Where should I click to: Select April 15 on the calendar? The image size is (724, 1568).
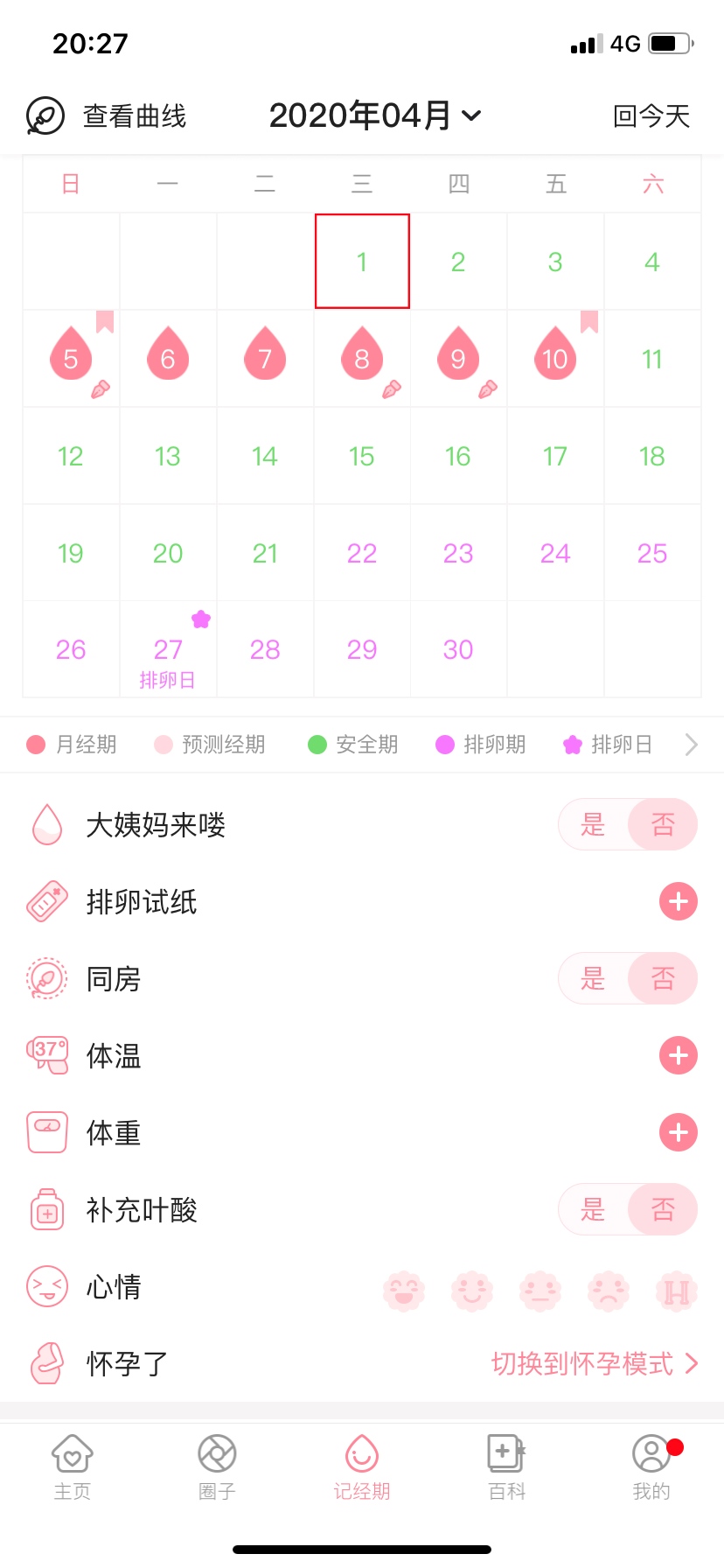(x=362, y=456)
